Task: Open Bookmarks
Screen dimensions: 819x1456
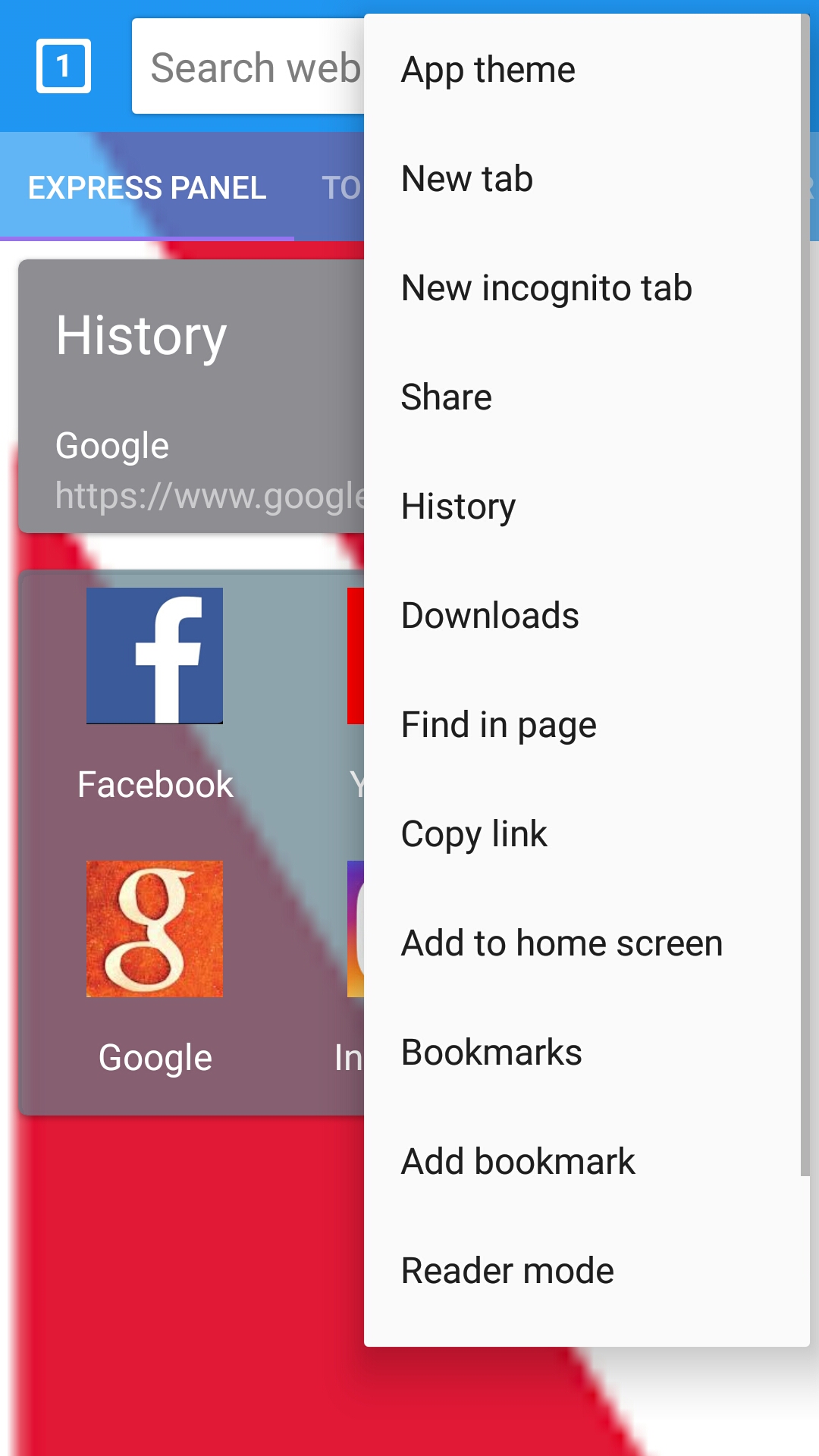Action: (x=491, y=1053)
